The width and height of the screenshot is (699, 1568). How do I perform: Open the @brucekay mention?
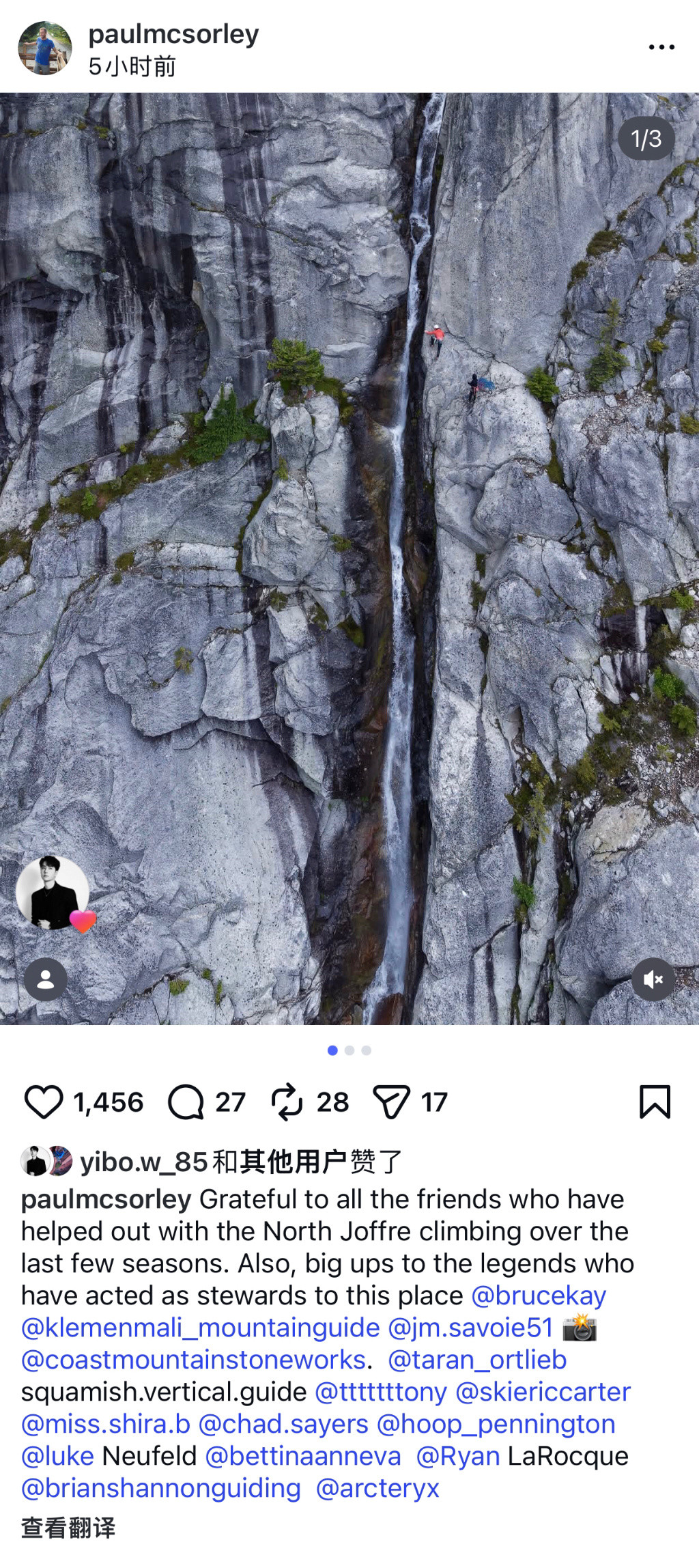tap(539, 1296)
